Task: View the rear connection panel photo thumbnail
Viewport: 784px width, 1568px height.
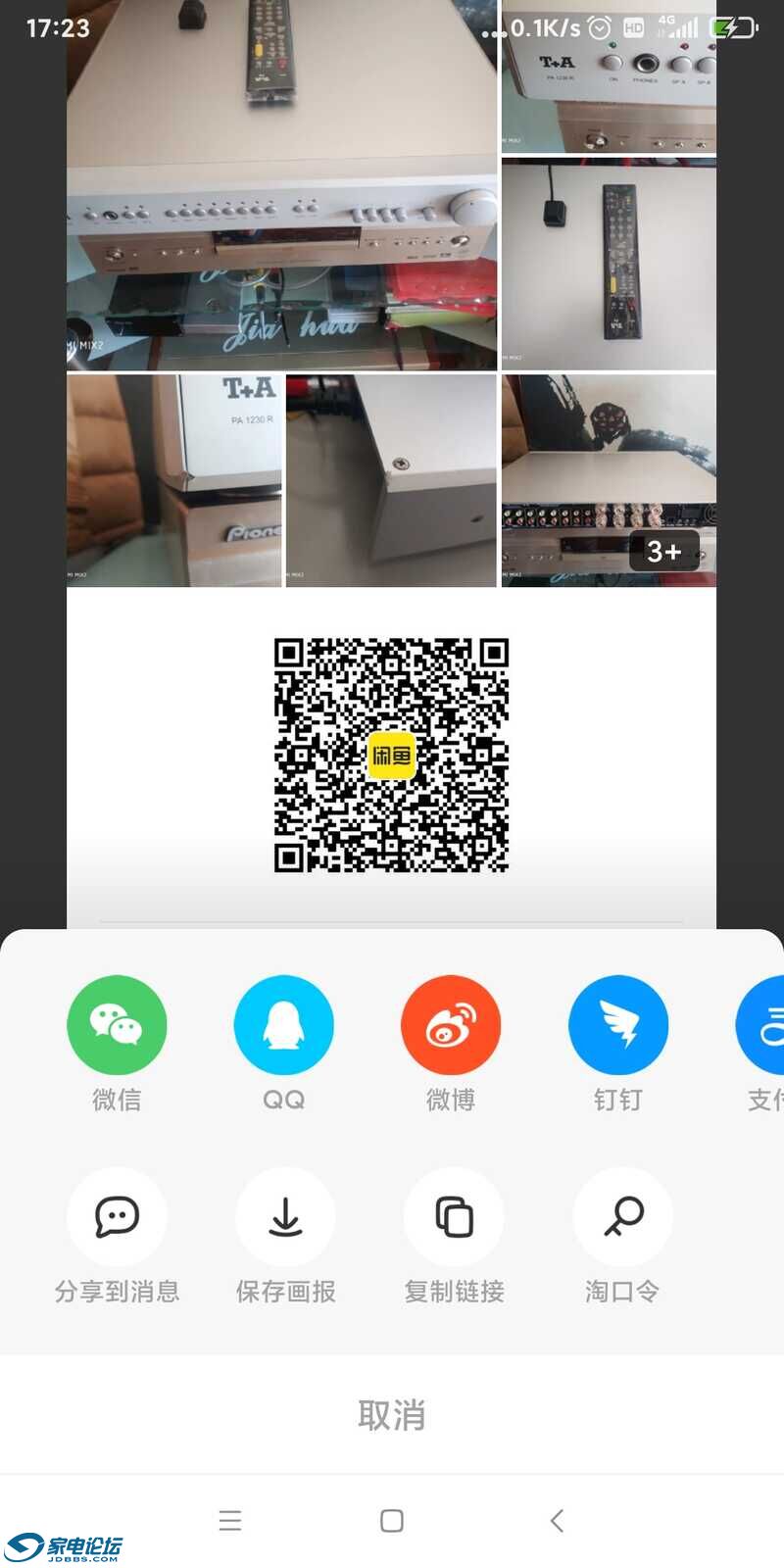Action: pos(608,478)
